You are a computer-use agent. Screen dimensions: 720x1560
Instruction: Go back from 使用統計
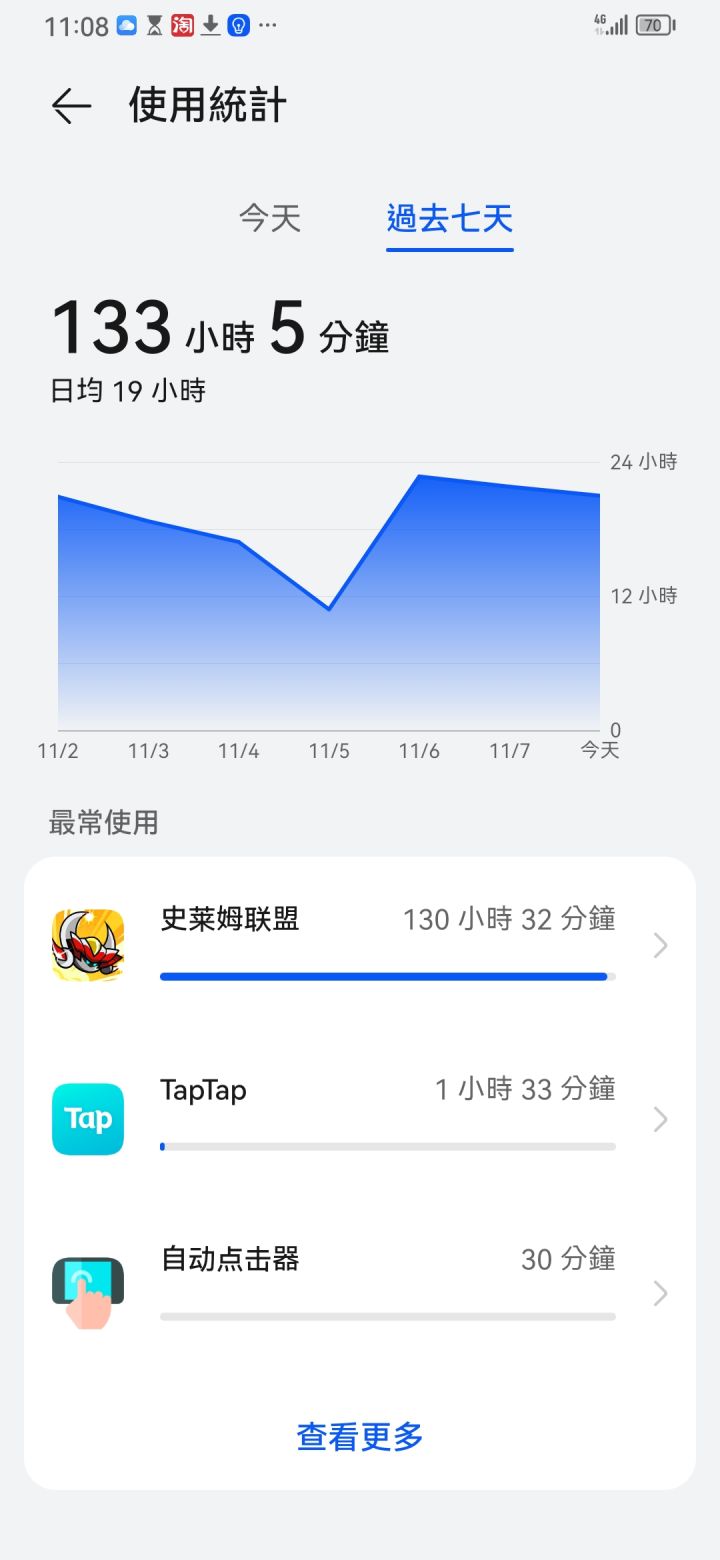(x=72, y=106)
